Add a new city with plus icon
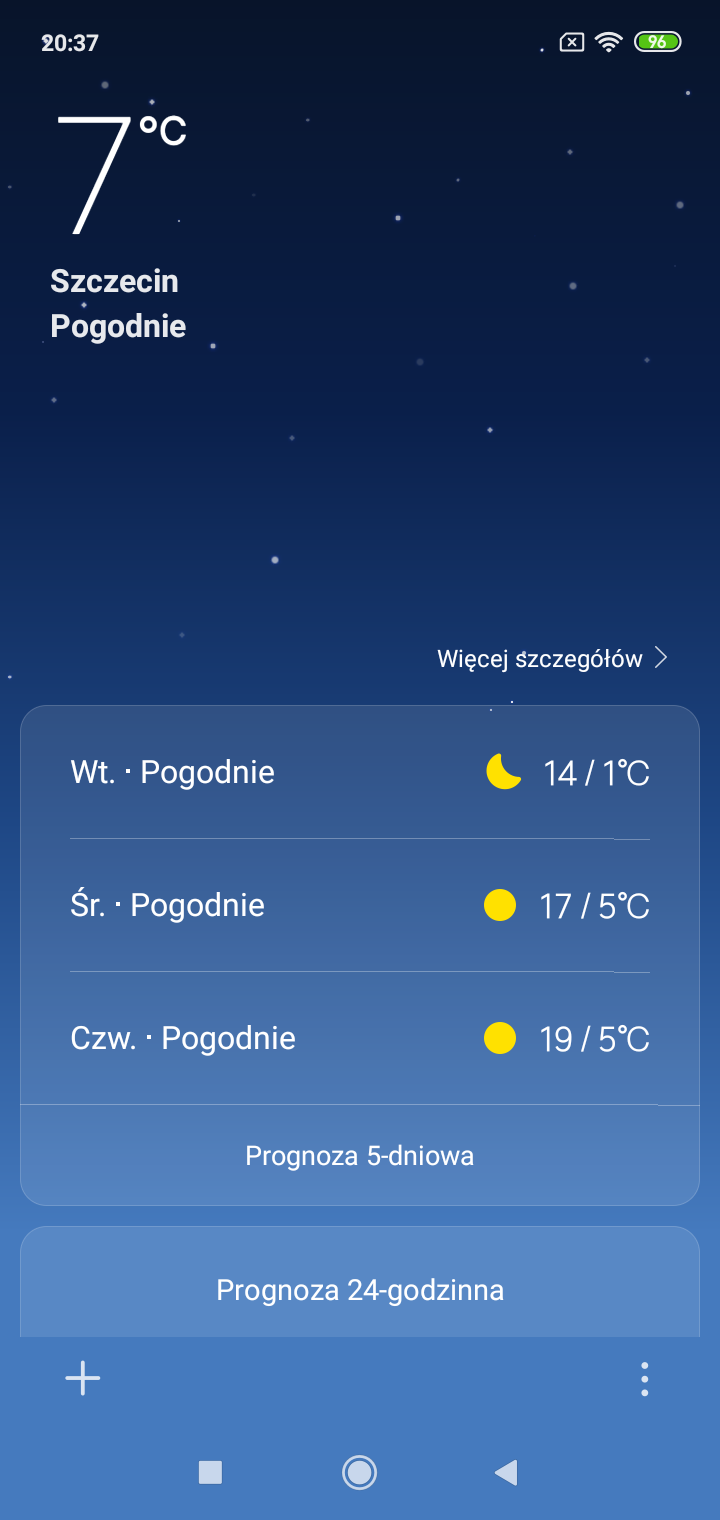This screenshot has height=1520, width=720. [x=83, y=1379]
